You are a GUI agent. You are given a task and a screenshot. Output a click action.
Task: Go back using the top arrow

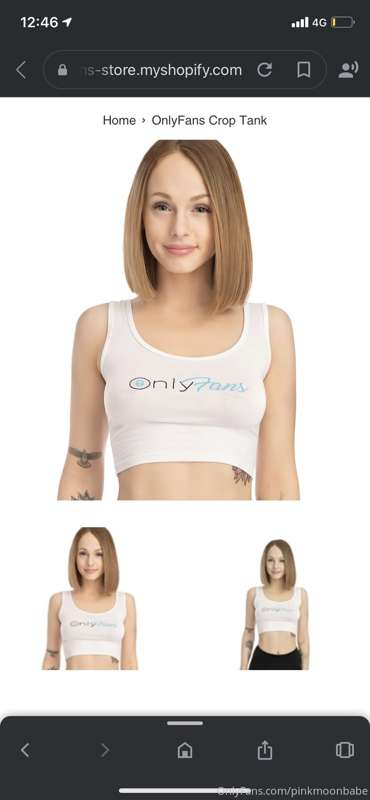coord(21,70)
